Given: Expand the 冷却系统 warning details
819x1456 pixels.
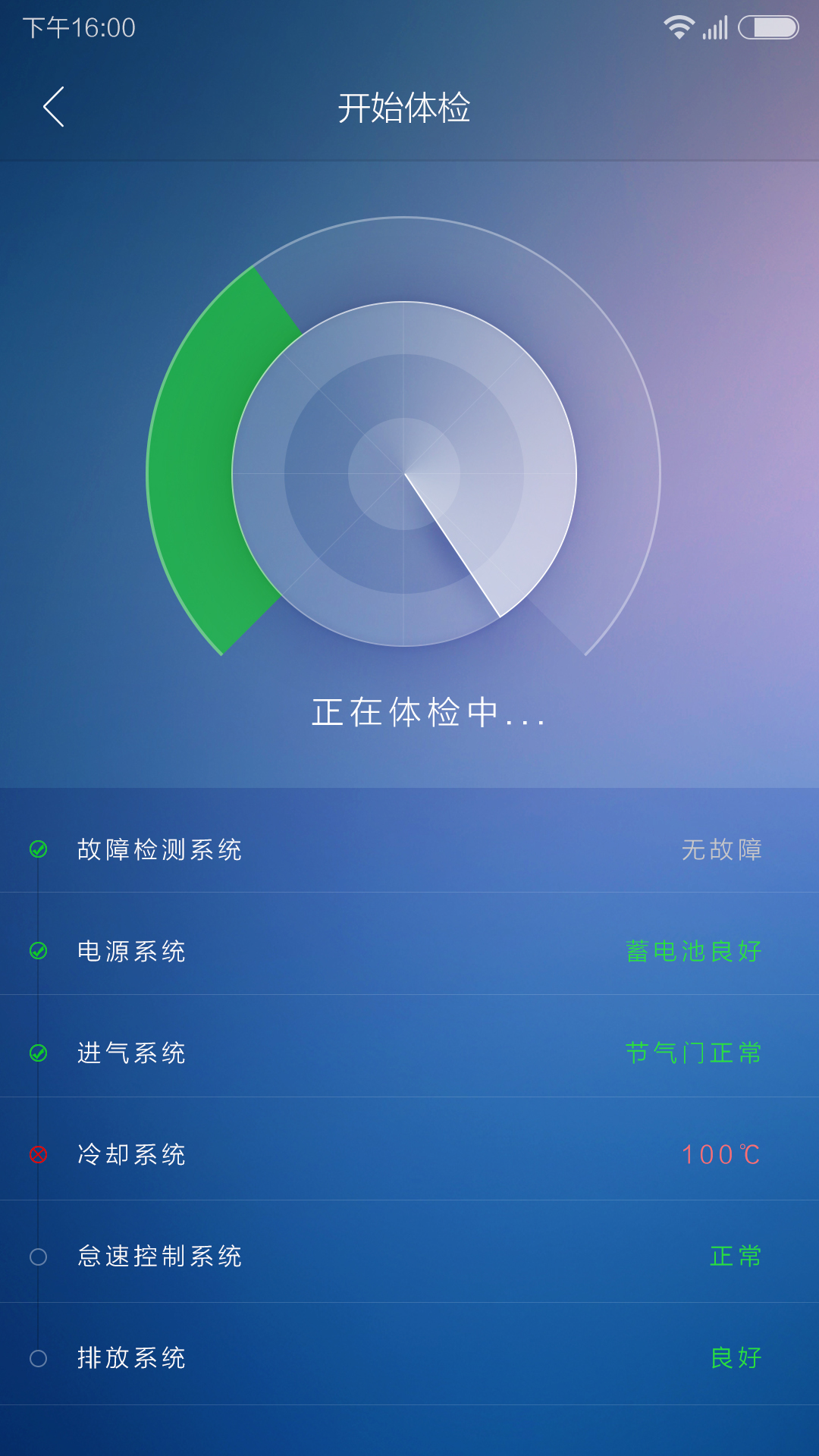Looking at the screenshot, I should point(409,1155).
